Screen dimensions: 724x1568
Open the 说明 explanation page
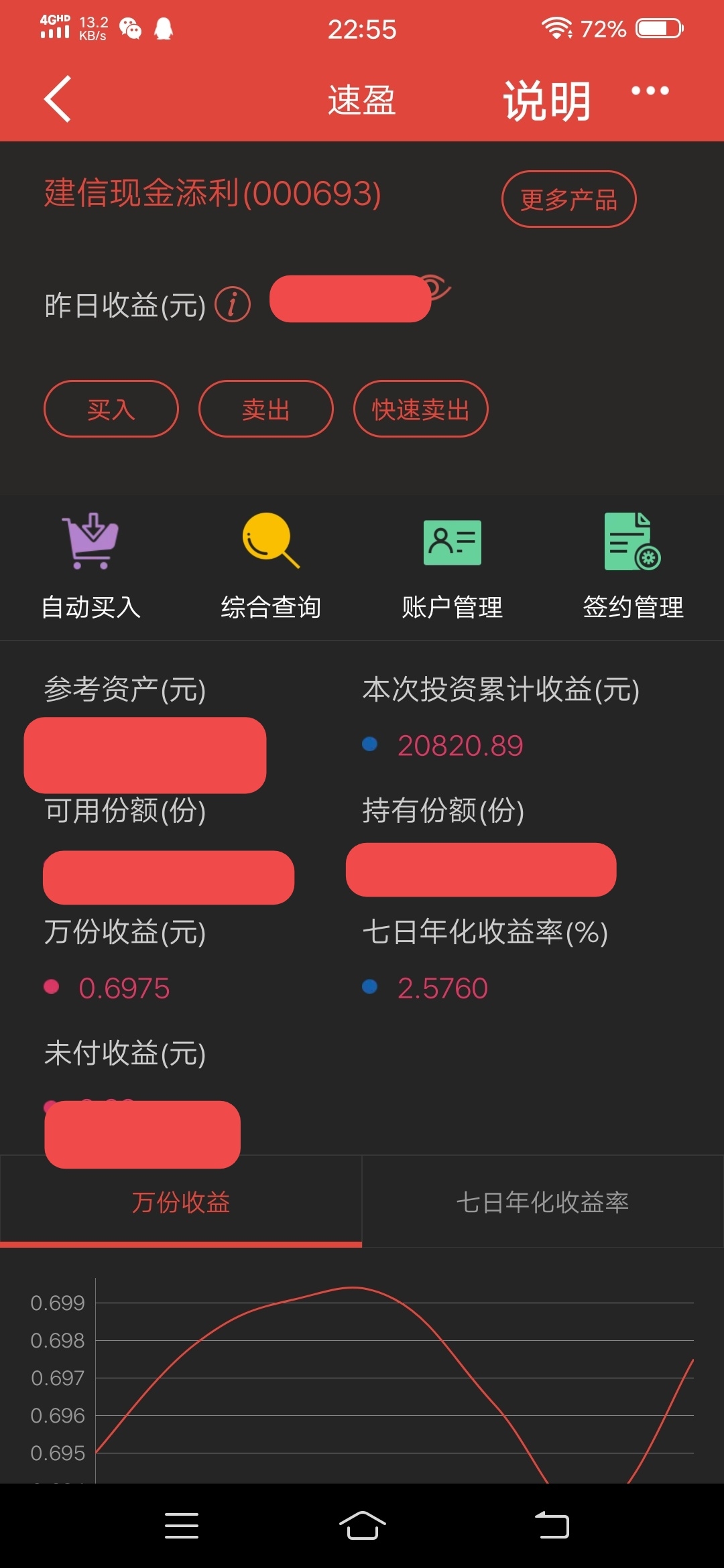coord(547,101)
